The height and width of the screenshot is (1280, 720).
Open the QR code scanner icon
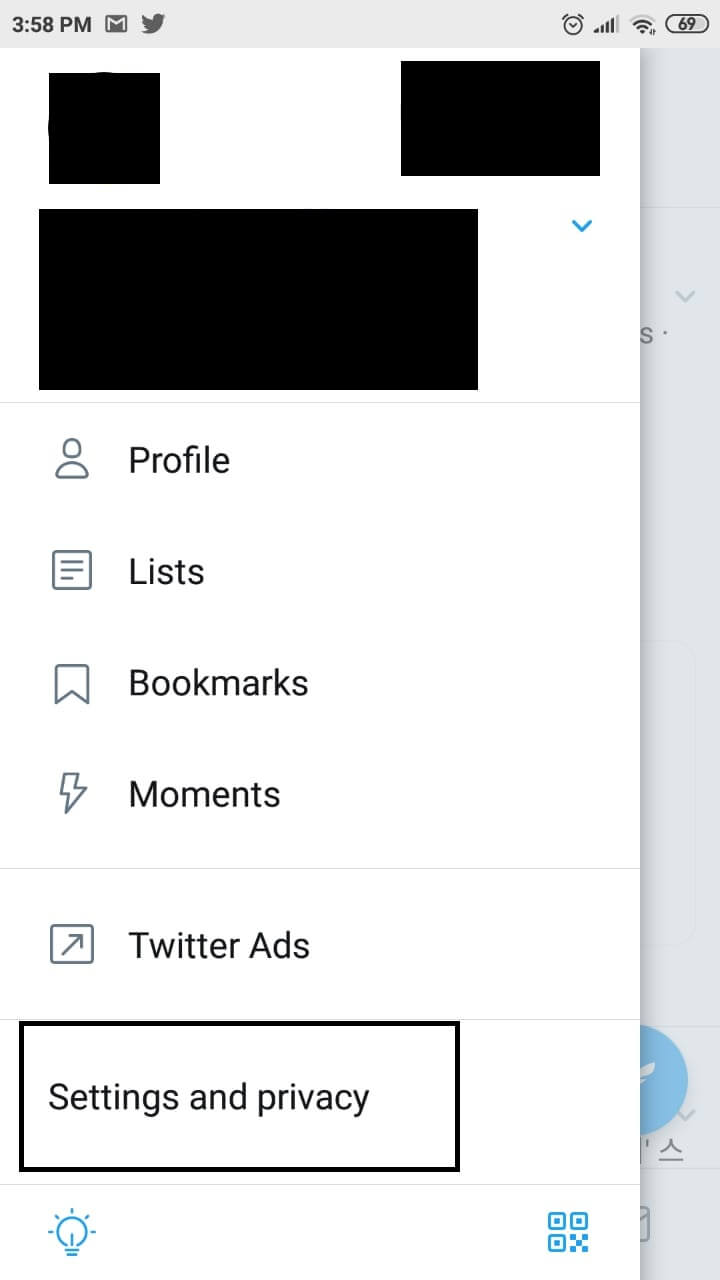tap(567, 1232)
